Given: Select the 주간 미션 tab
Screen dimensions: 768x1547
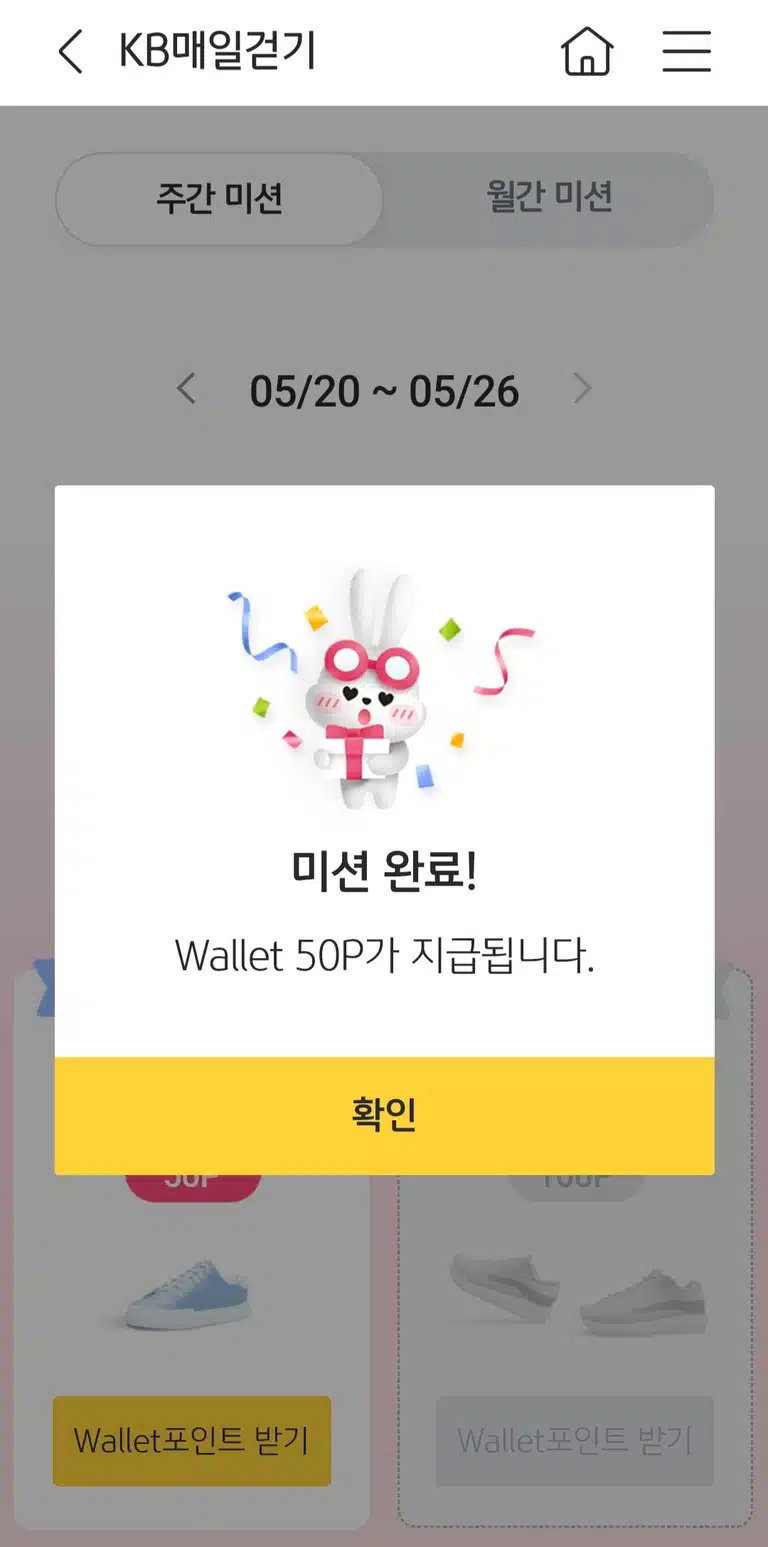Looking at the screenshot, I should (219, 198).
